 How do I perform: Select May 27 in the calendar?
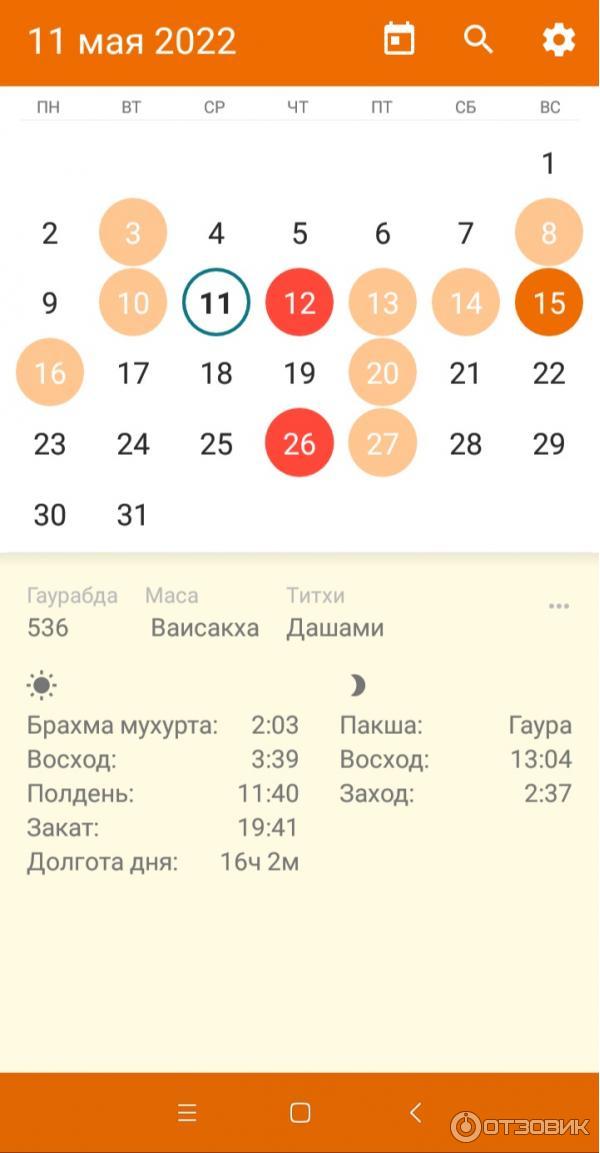(x=382, y=443)
